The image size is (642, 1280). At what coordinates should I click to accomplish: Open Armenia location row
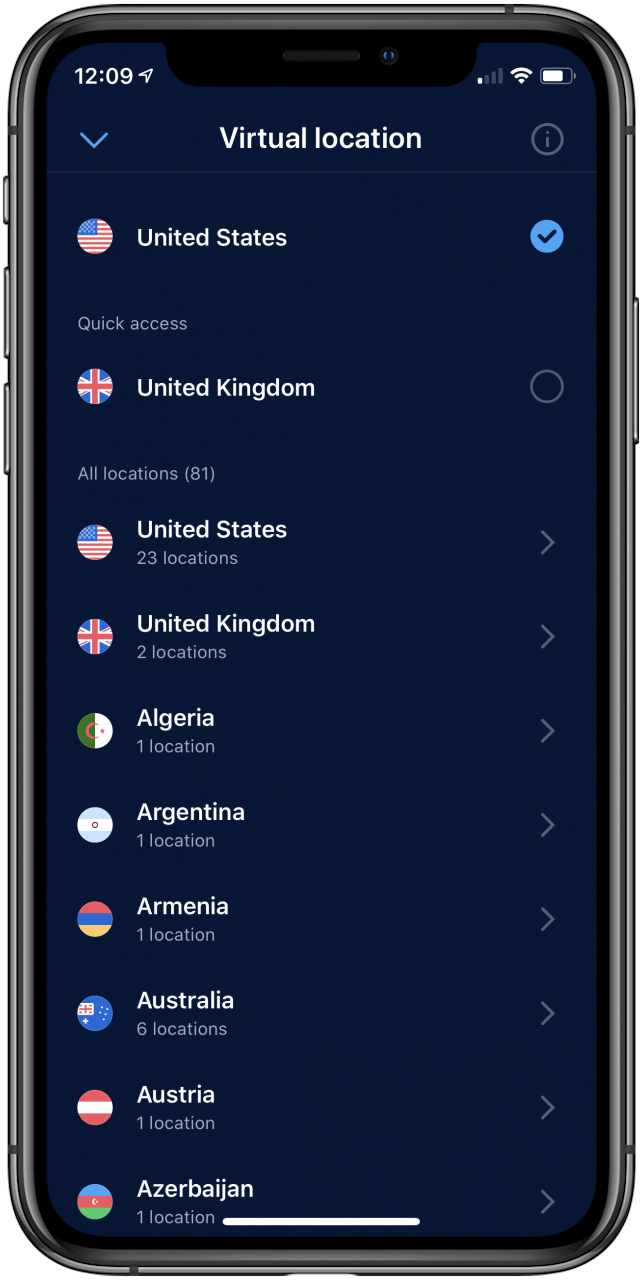[x=321, y=918]
